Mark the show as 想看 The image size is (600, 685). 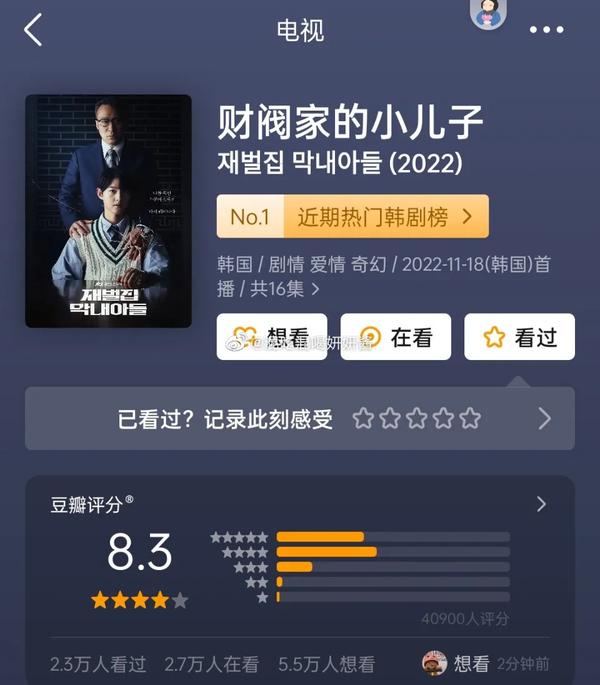(x=272, y=337)
